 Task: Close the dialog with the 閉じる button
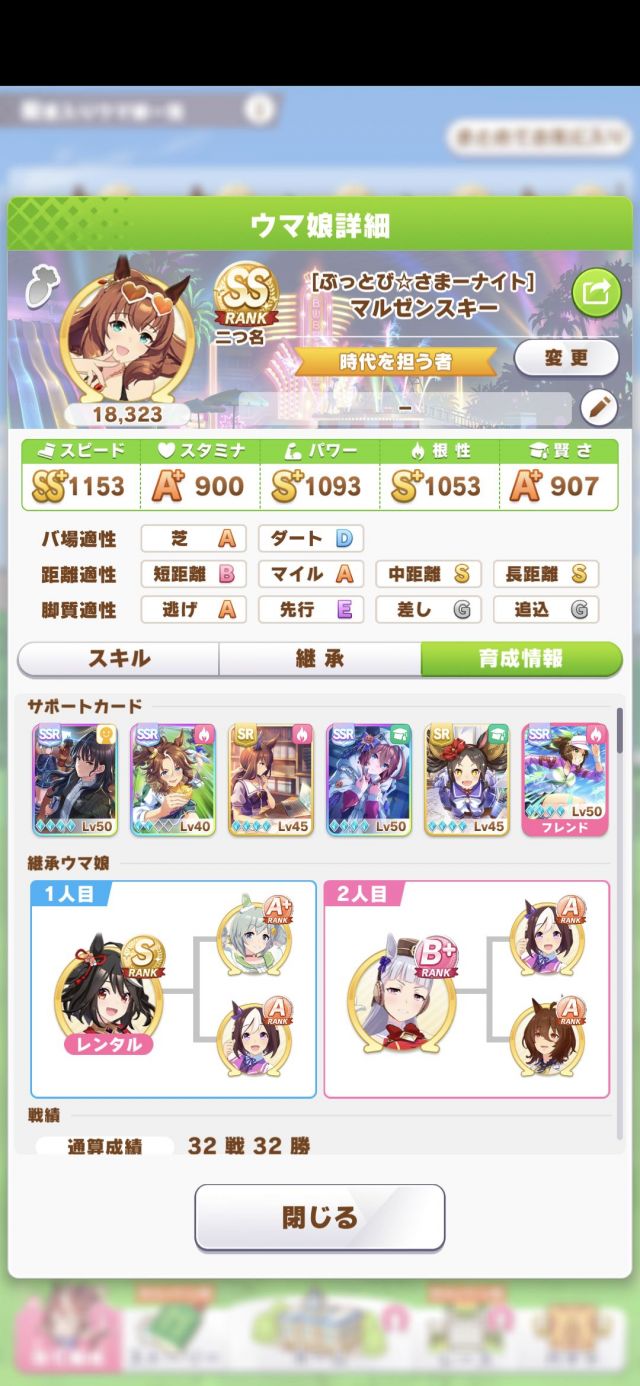point(320,1217)
